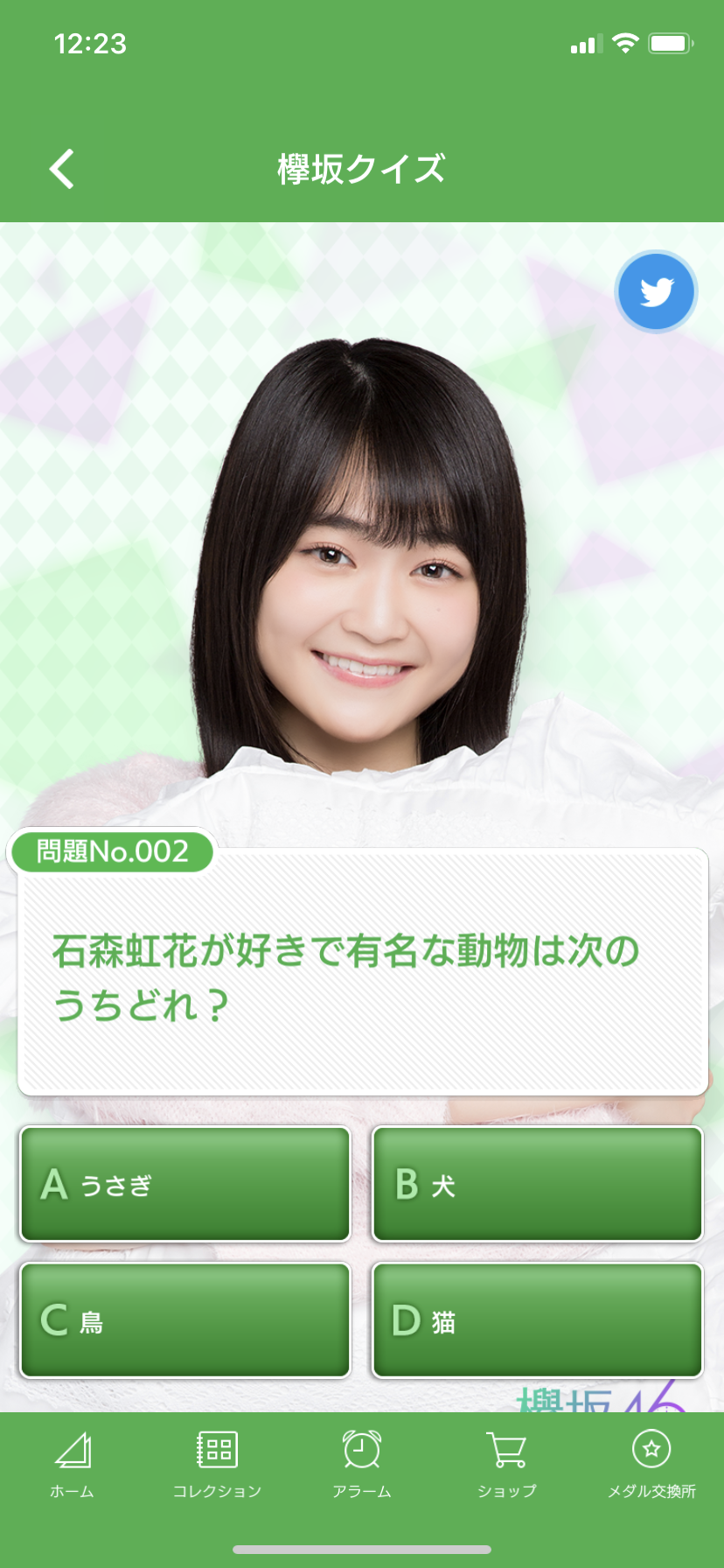Switch to メダル交換所 tab
The image size is (724, 1568).
tap(651, 1464)
